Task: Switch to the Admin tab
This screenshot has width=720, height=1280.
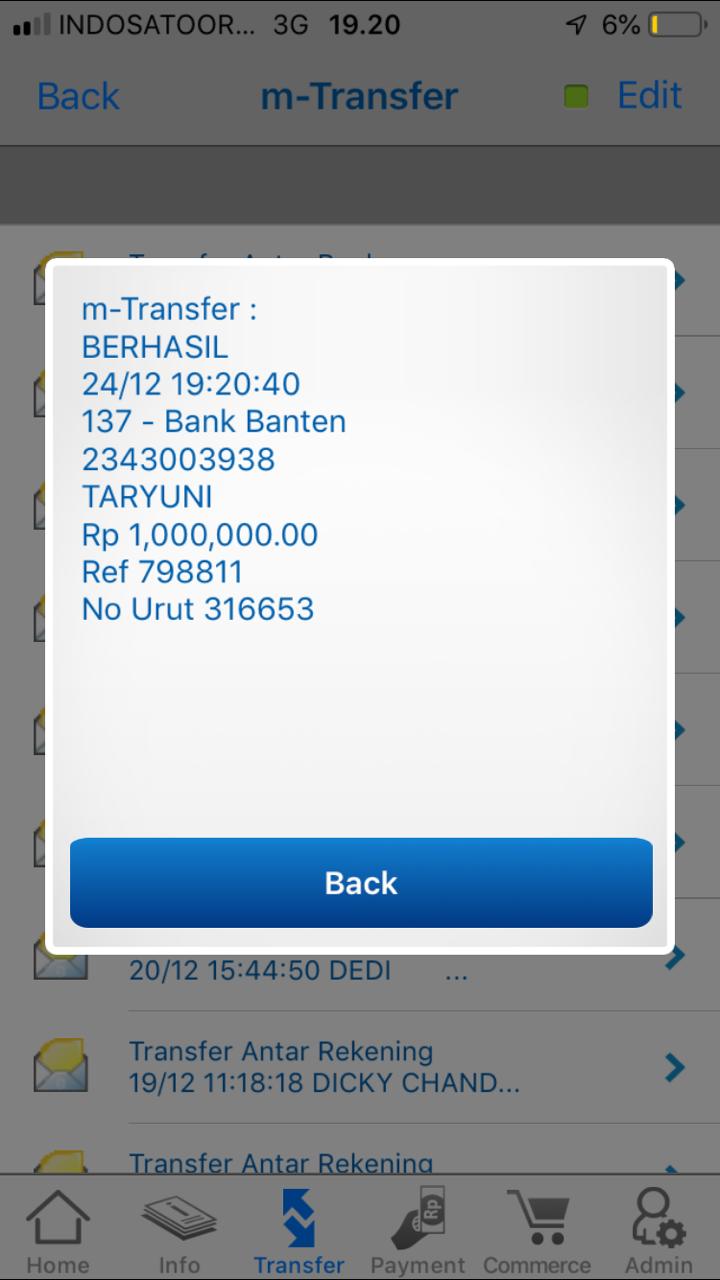Action: [658, 1230]
